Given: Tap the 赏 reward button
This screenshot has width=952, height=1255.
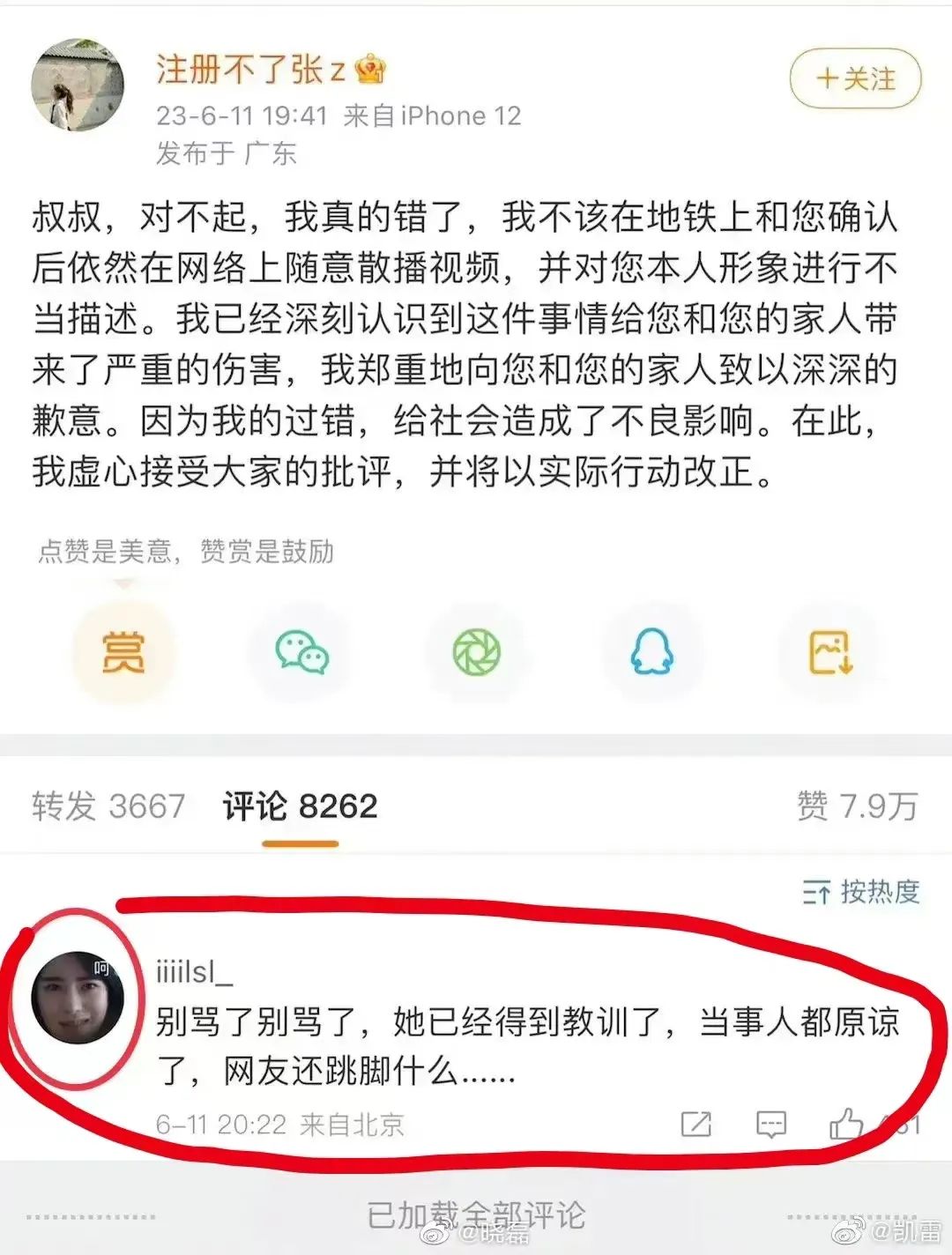Looking at the screenshot, I should 123,652.
